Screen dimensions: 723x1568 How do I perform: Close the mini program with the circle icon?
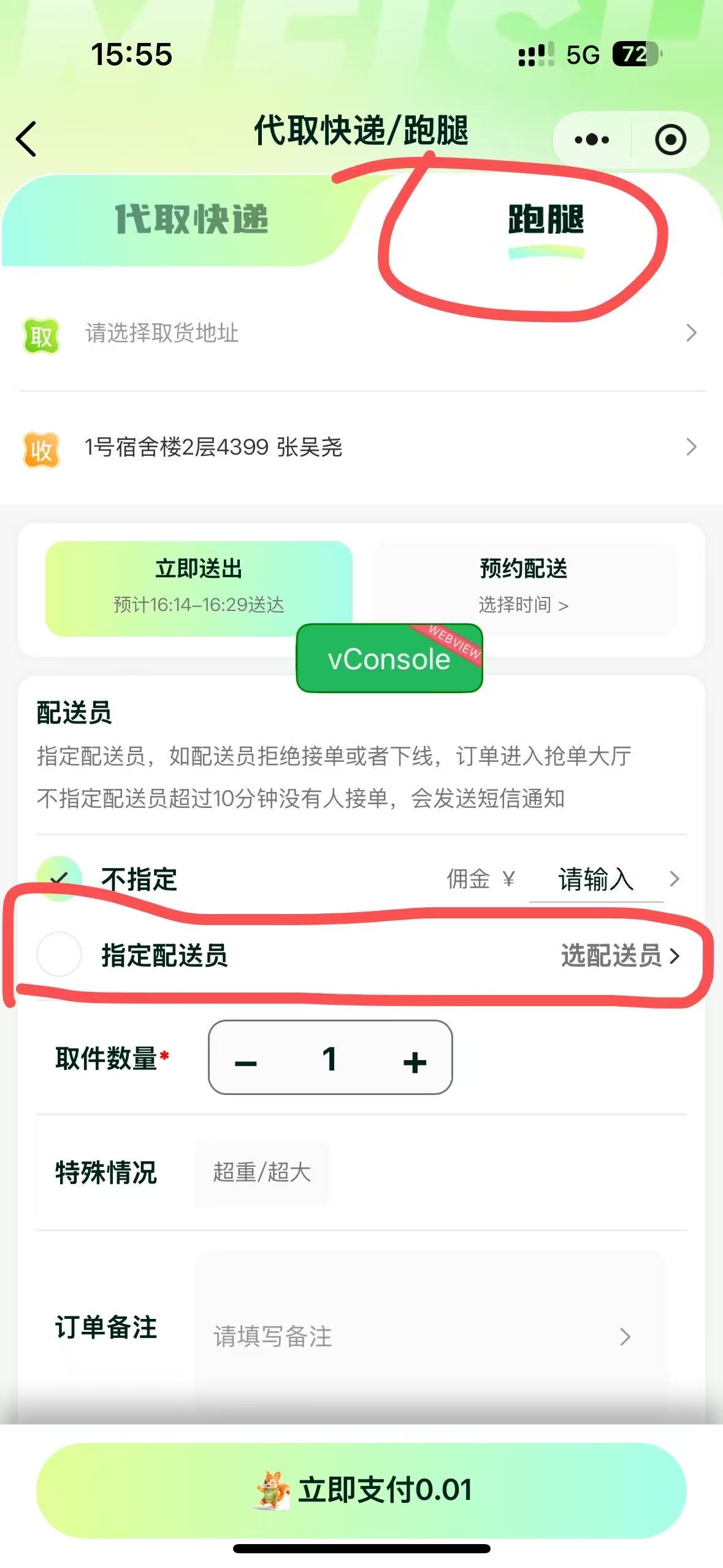coord(670,140)
